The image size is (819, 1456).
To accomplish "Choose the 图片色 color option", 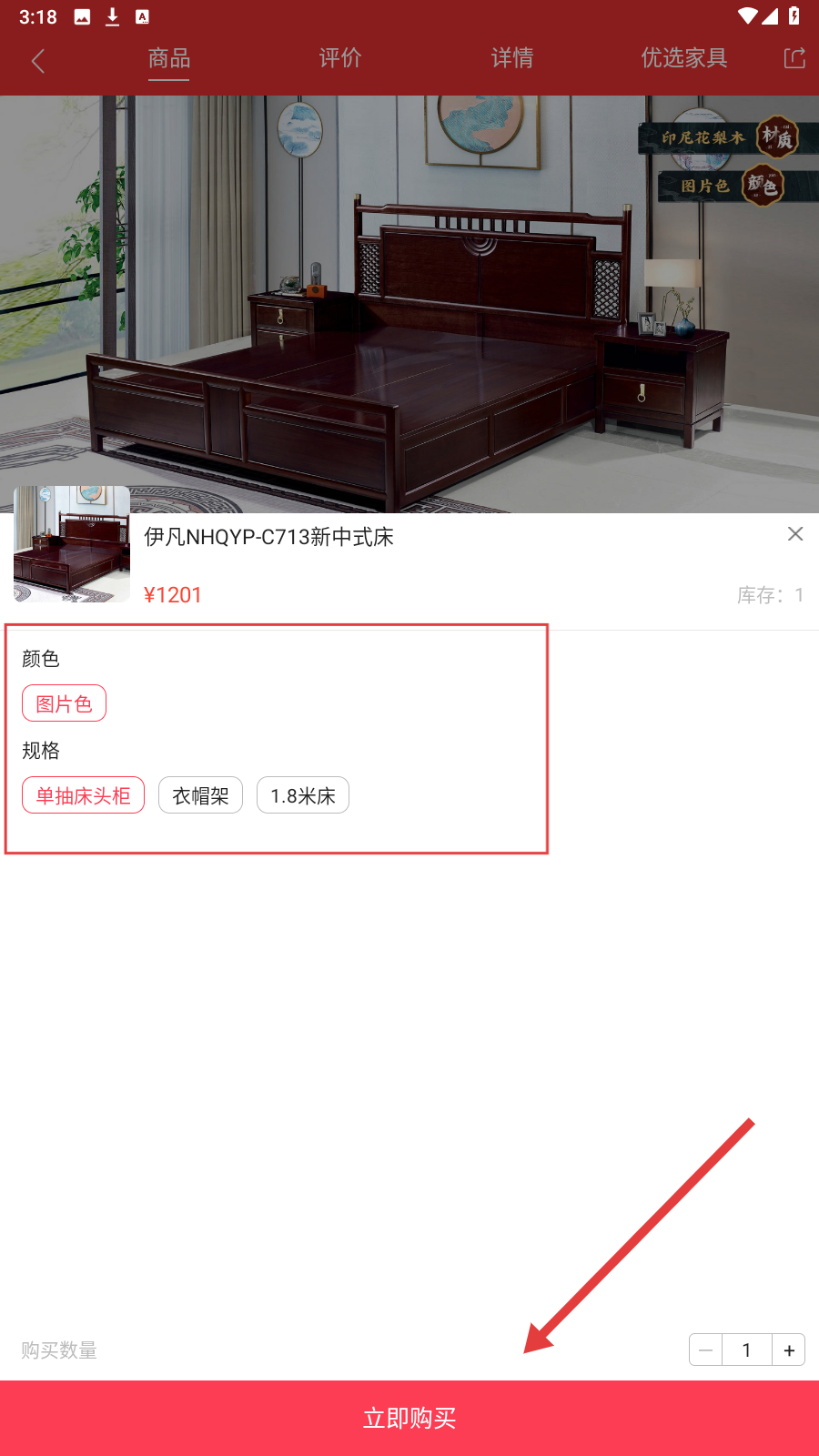I will (64, 703).
